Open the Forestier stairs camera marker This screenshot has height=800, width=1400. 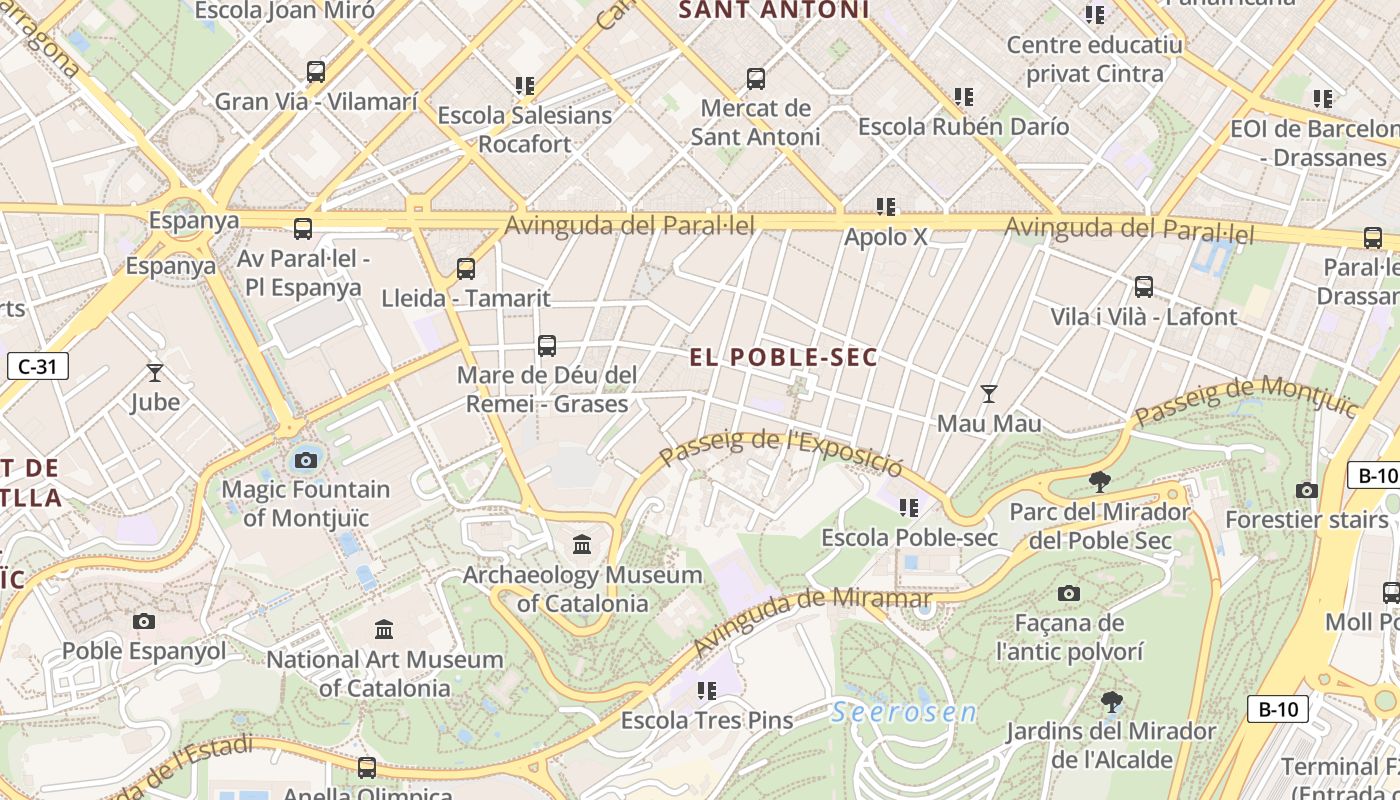(x=1306, y=490)
